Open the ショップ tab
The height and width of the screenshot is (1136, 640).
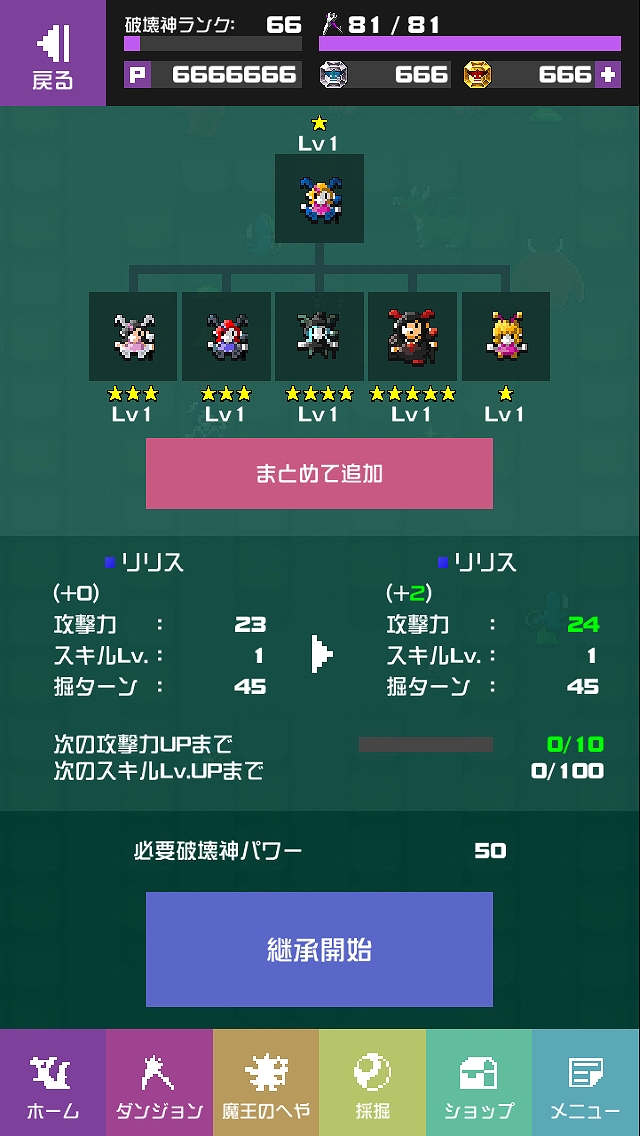pos(479,1083)
